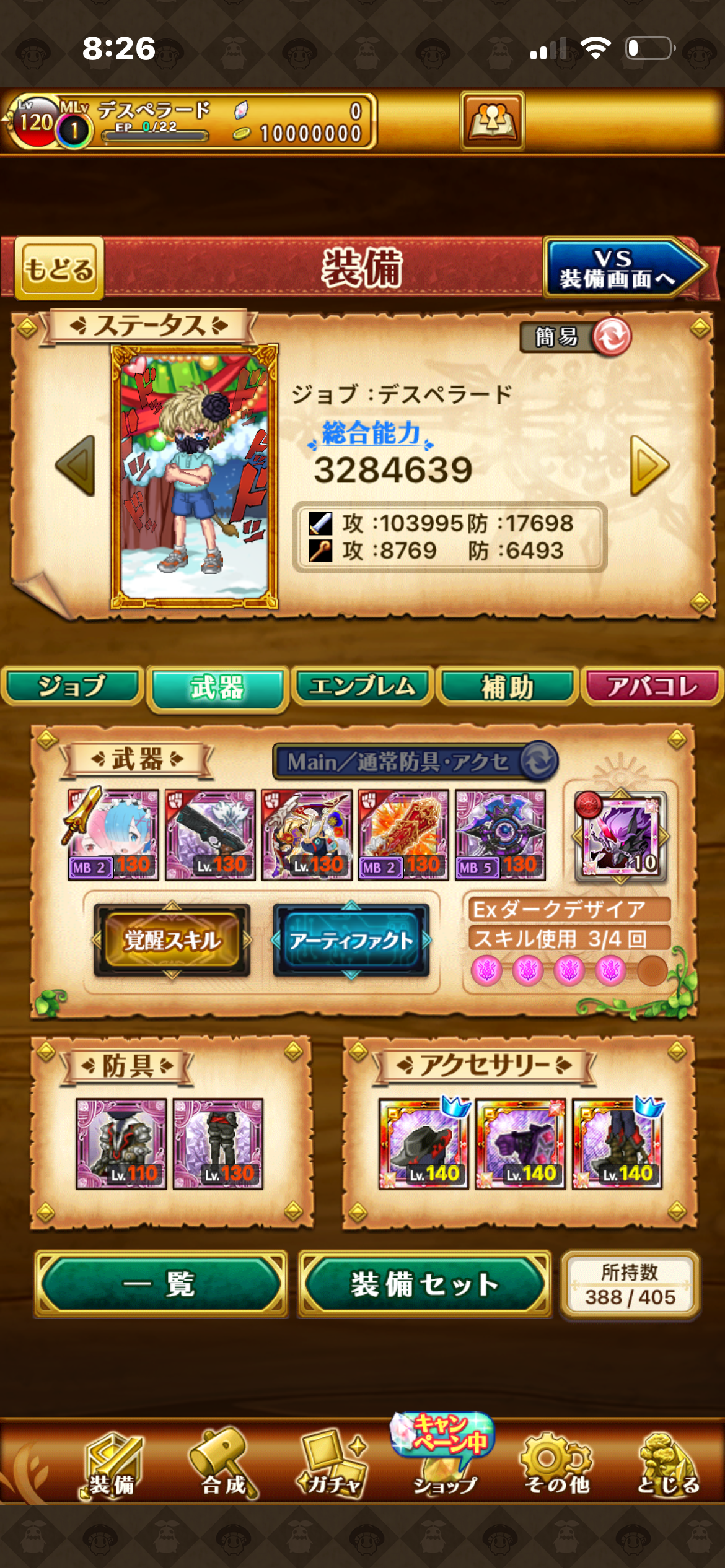This screenshot has height=1568, width=725.
Task: Select the MB 5 Lv.130 weapon slot
Action: point(500,834)
